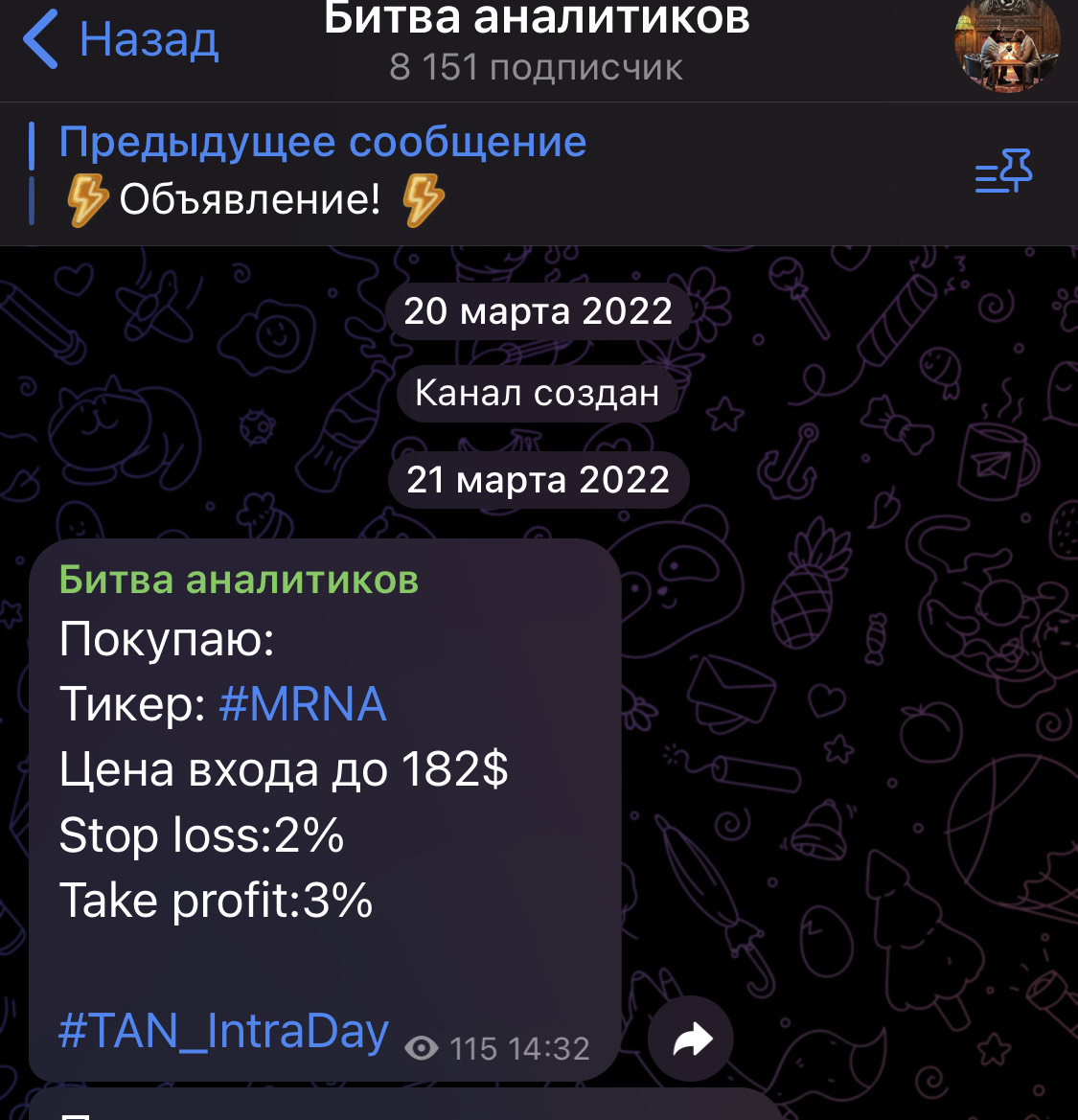Forward the MRNA post with share arrow
1078x1120 pixels.
(691, 1040)
